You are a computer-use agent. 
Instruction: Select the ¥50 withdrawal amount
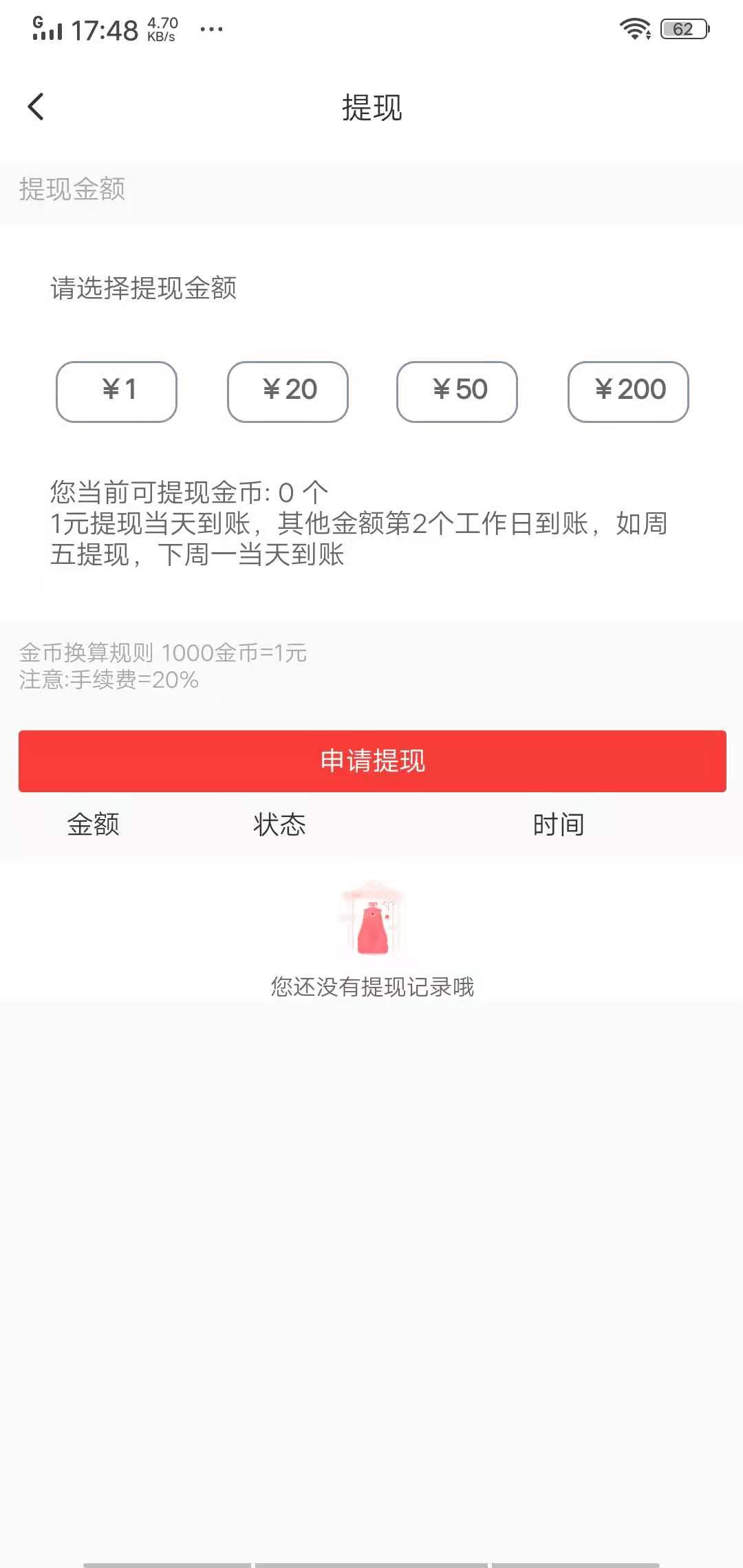[457, 391]
